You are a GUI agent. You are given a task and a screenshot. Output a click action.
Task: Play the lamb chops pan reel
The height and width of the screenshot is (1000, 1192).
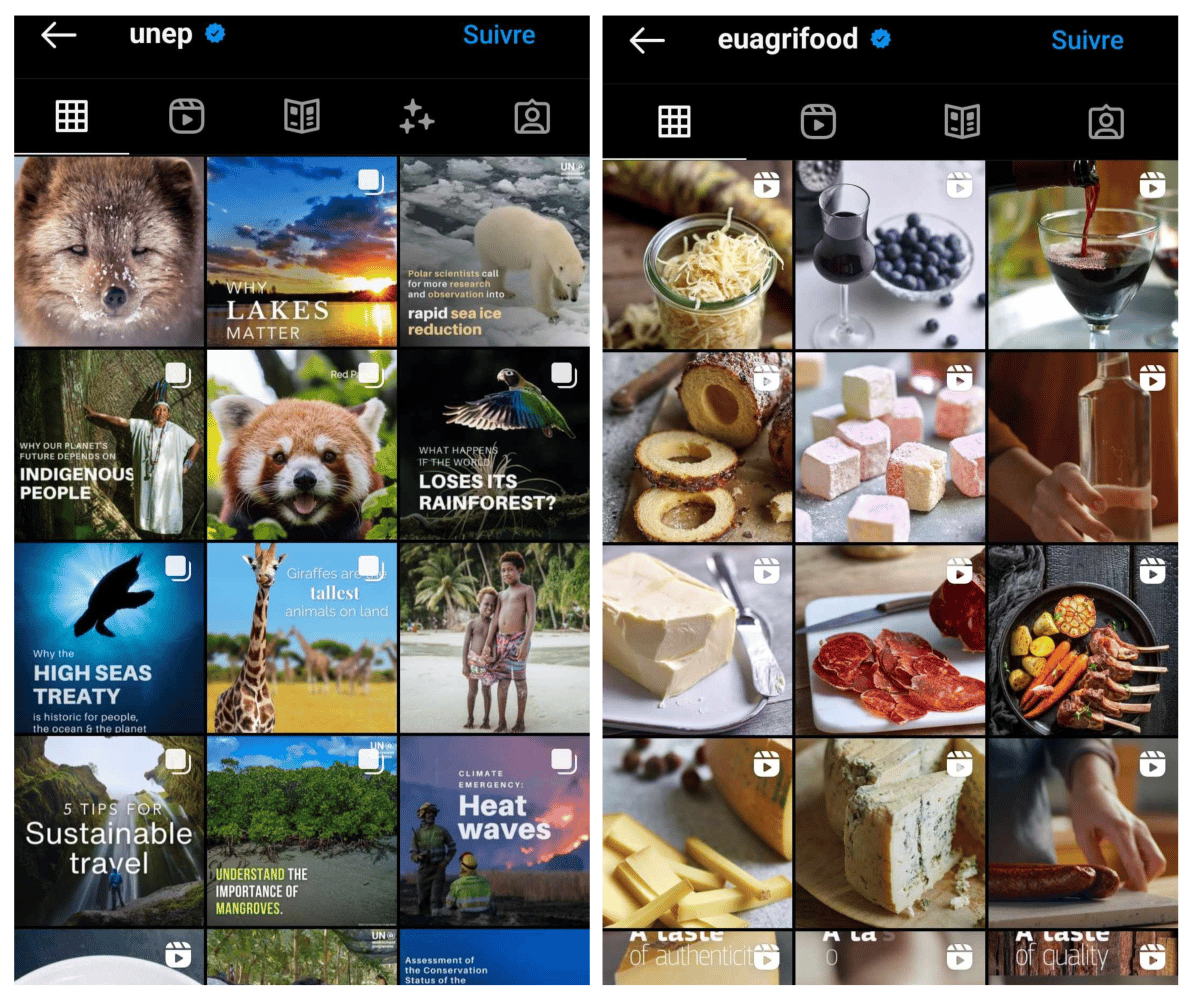tap(1082, 640)
